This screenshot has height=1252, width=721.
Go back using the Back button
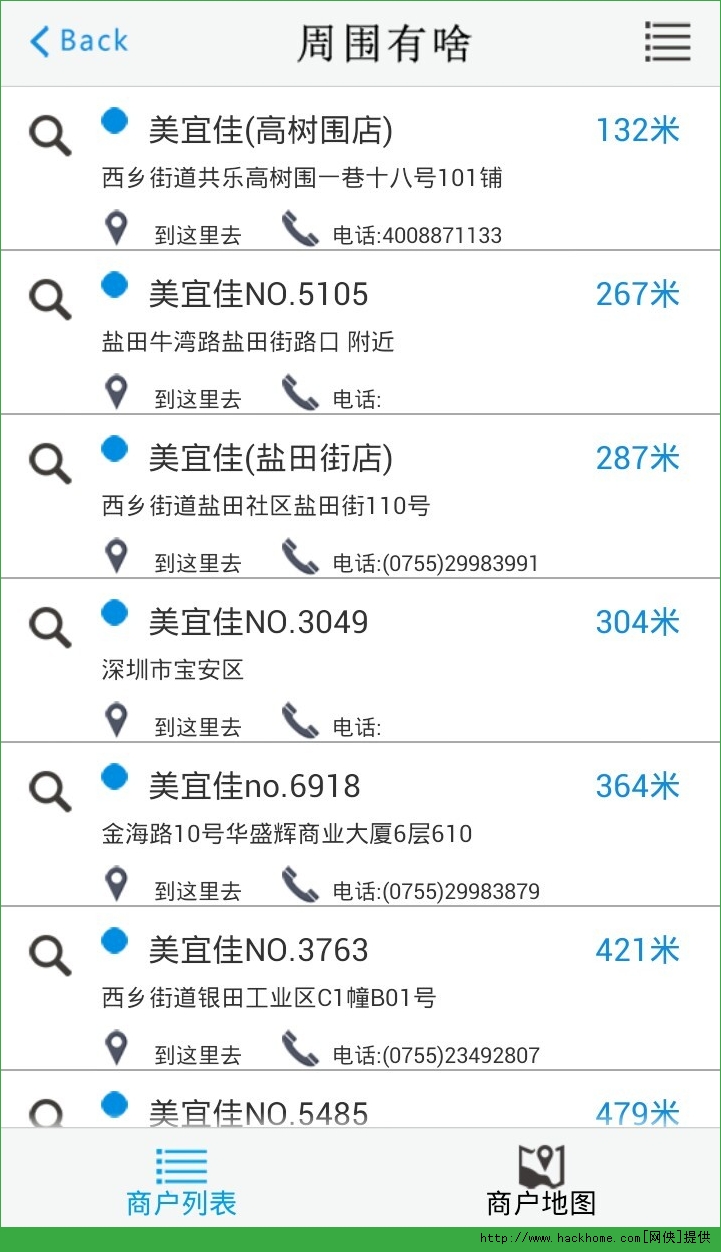click(79, 41)
